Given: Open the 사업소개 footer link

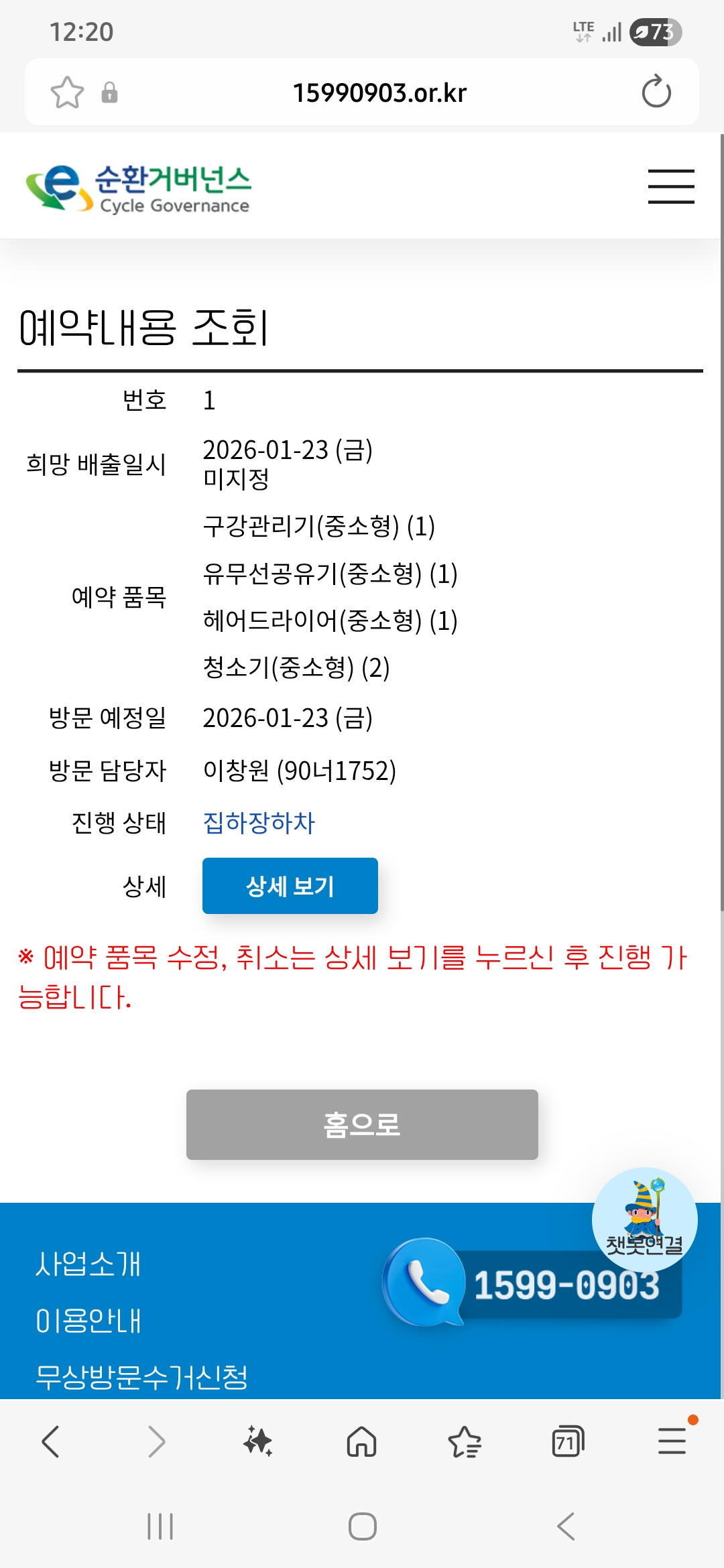Looking at the screenshot, I should pyautogui.click(x=88, y=1264).
